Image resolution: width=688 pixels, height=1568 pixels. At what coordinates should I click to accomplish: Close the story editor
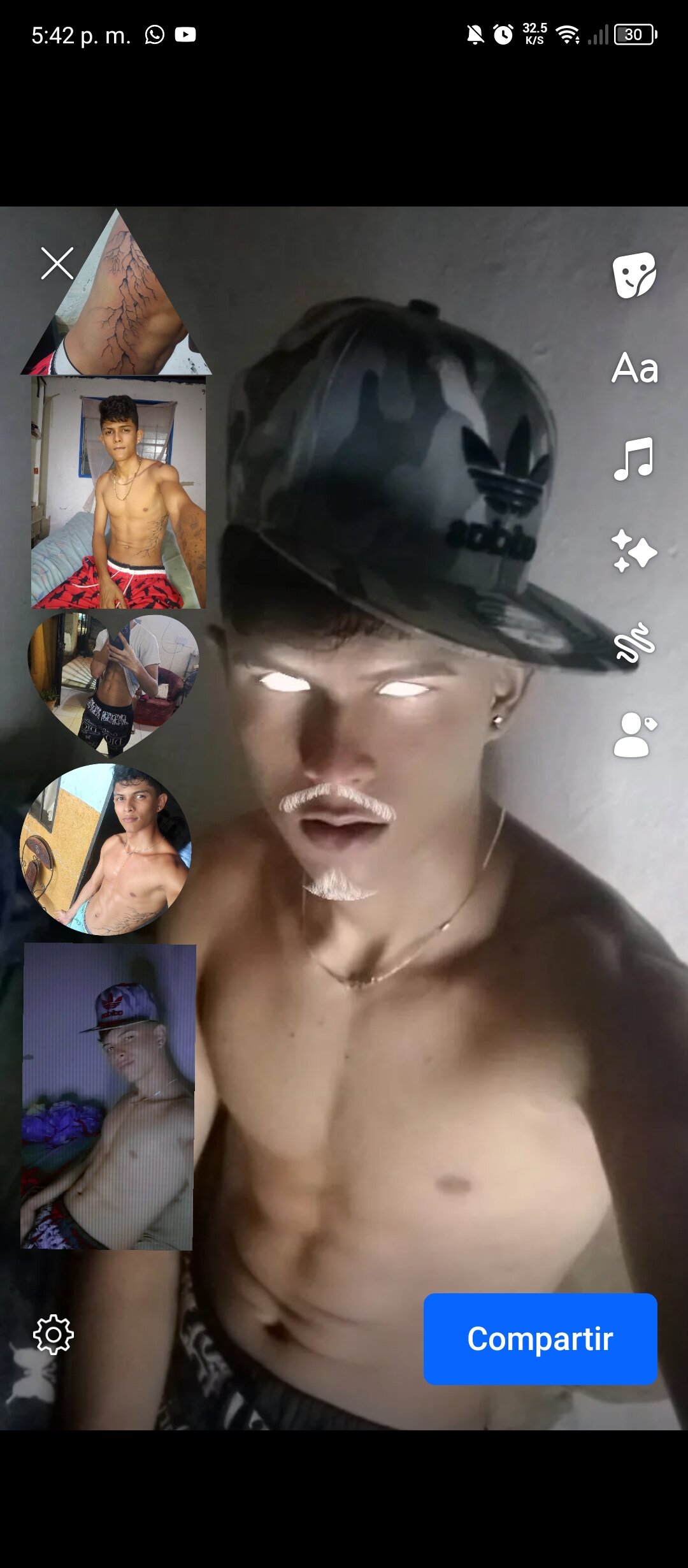(x=57, y=263)
